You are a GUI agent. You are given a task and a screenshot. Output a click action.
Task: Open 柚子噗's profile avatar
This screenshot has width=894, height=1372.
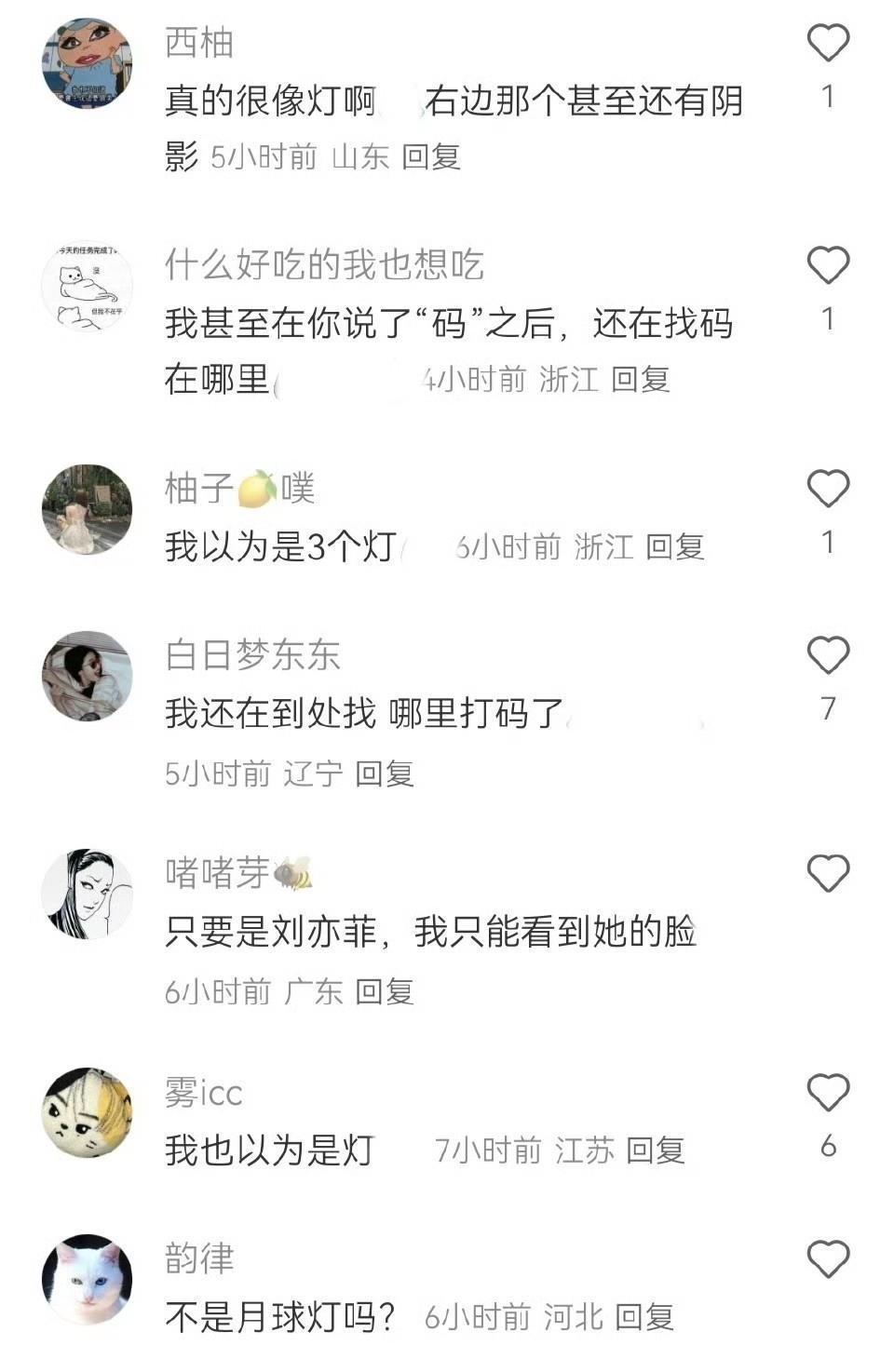pyautogui.click(x=87, y=509)
